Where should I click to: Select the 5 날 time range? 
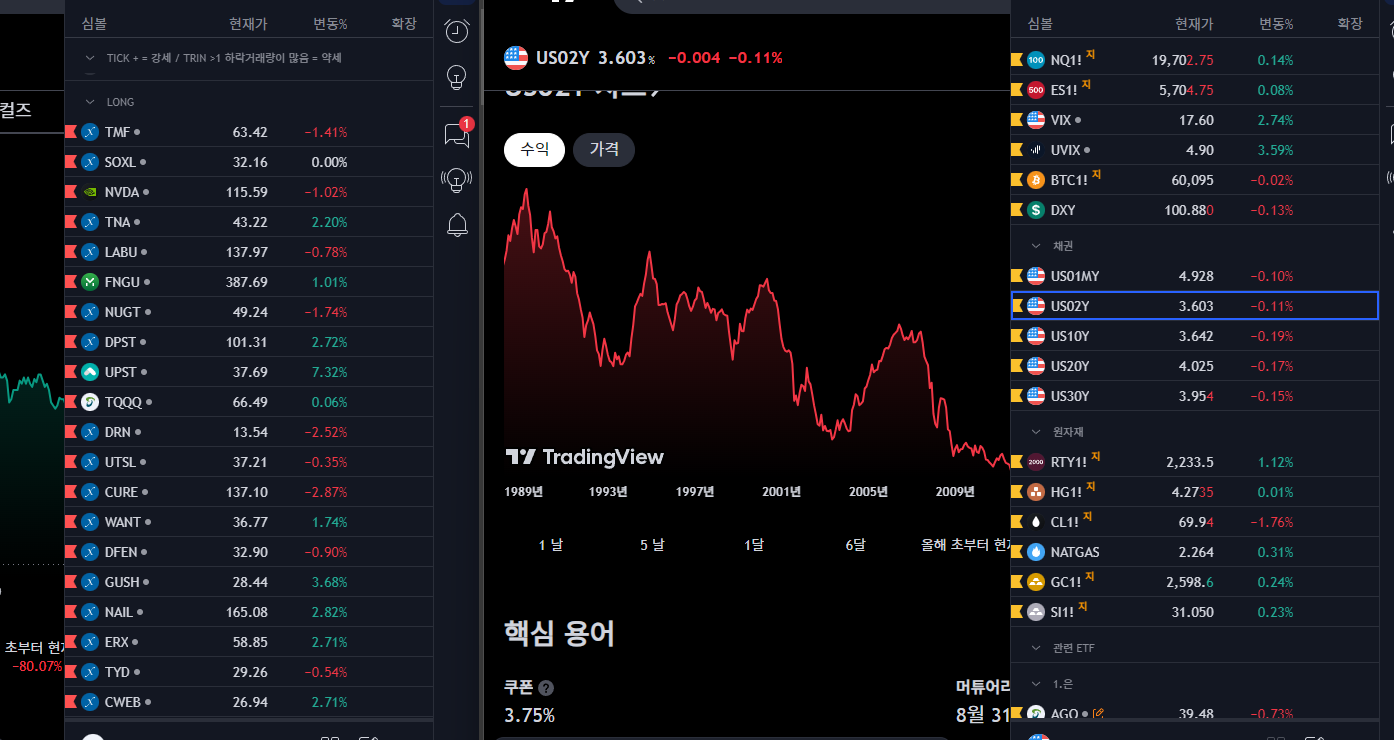point(652,545)
